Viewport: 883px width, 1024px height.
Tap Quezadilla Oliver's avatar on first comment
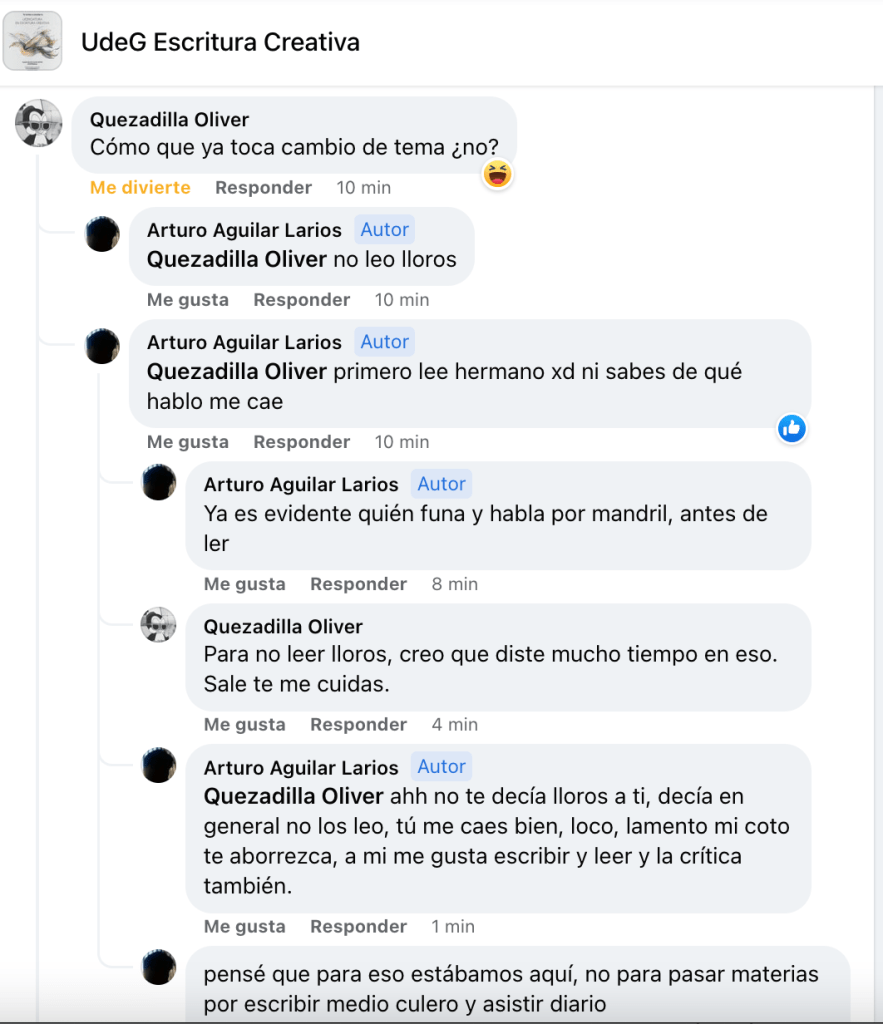pyautogui.click(x=41, y=124)
